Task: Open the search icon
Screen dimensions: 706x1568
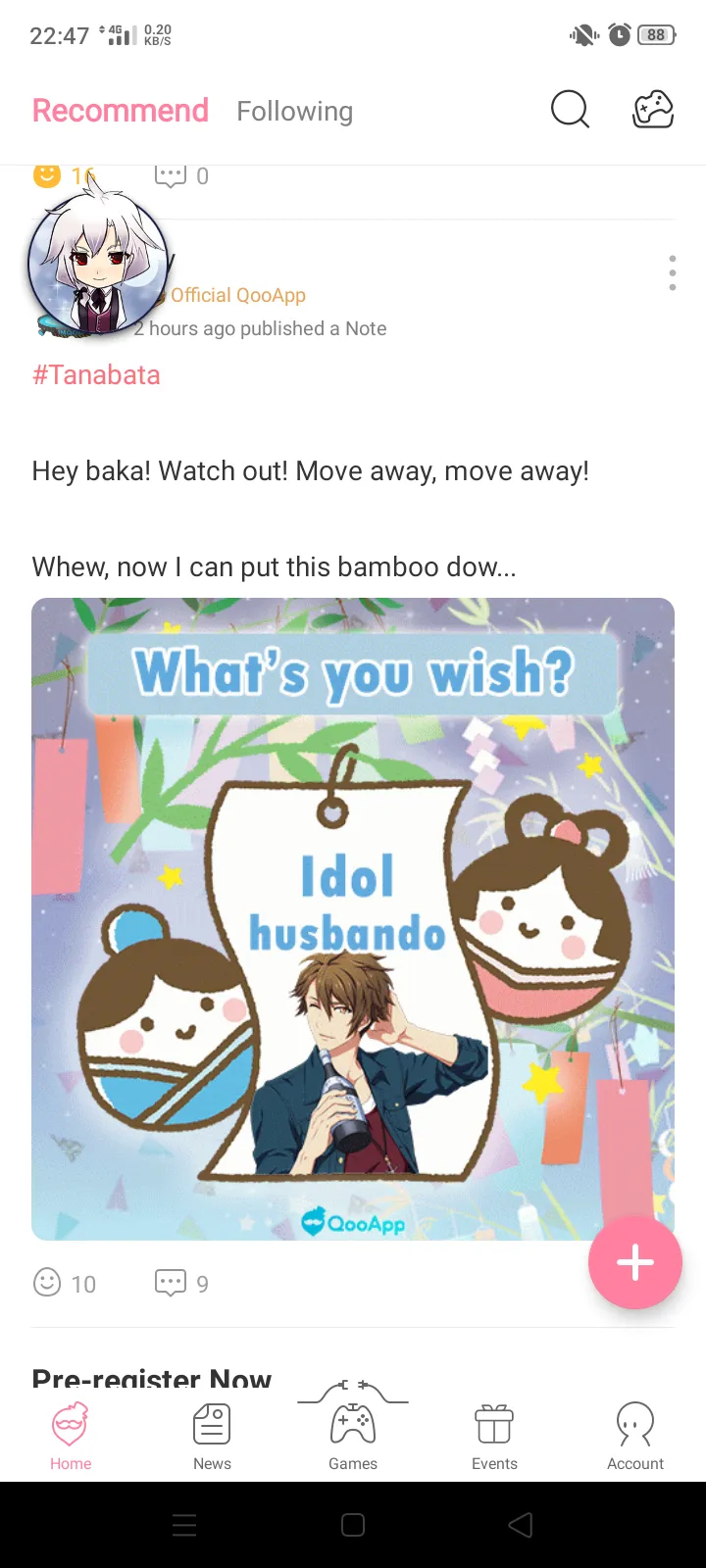Action: pos(570,110)
